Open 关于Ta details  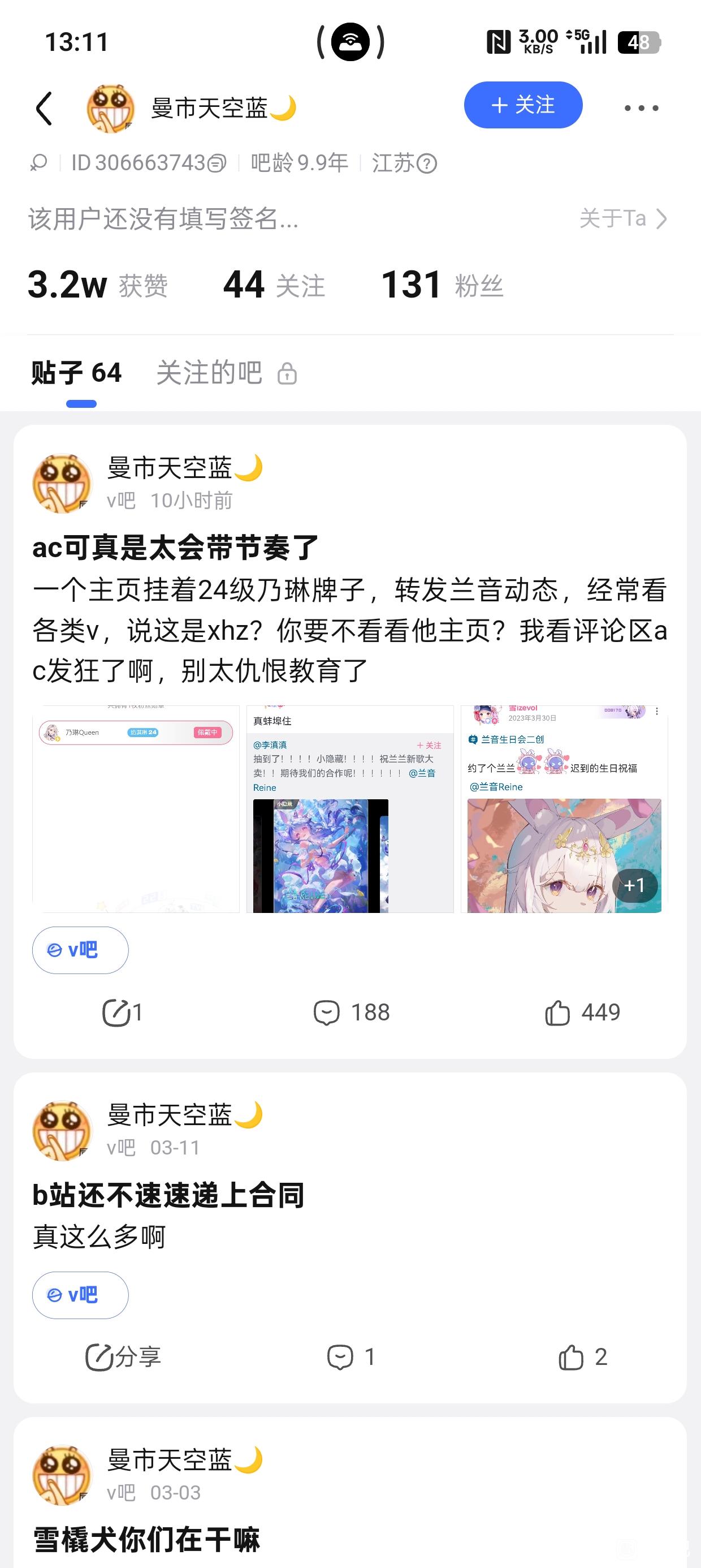[x=622, y=218]
